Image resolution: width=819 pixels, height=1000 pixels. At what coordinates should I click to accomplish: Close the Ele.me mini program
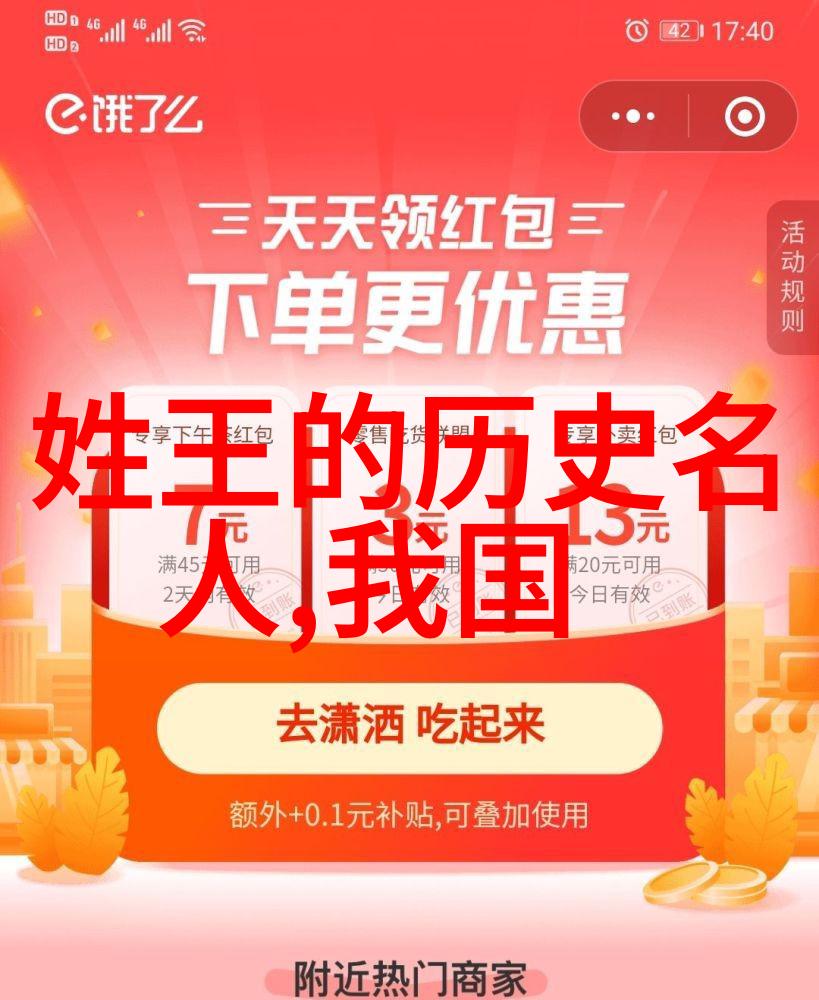point(744,117)
